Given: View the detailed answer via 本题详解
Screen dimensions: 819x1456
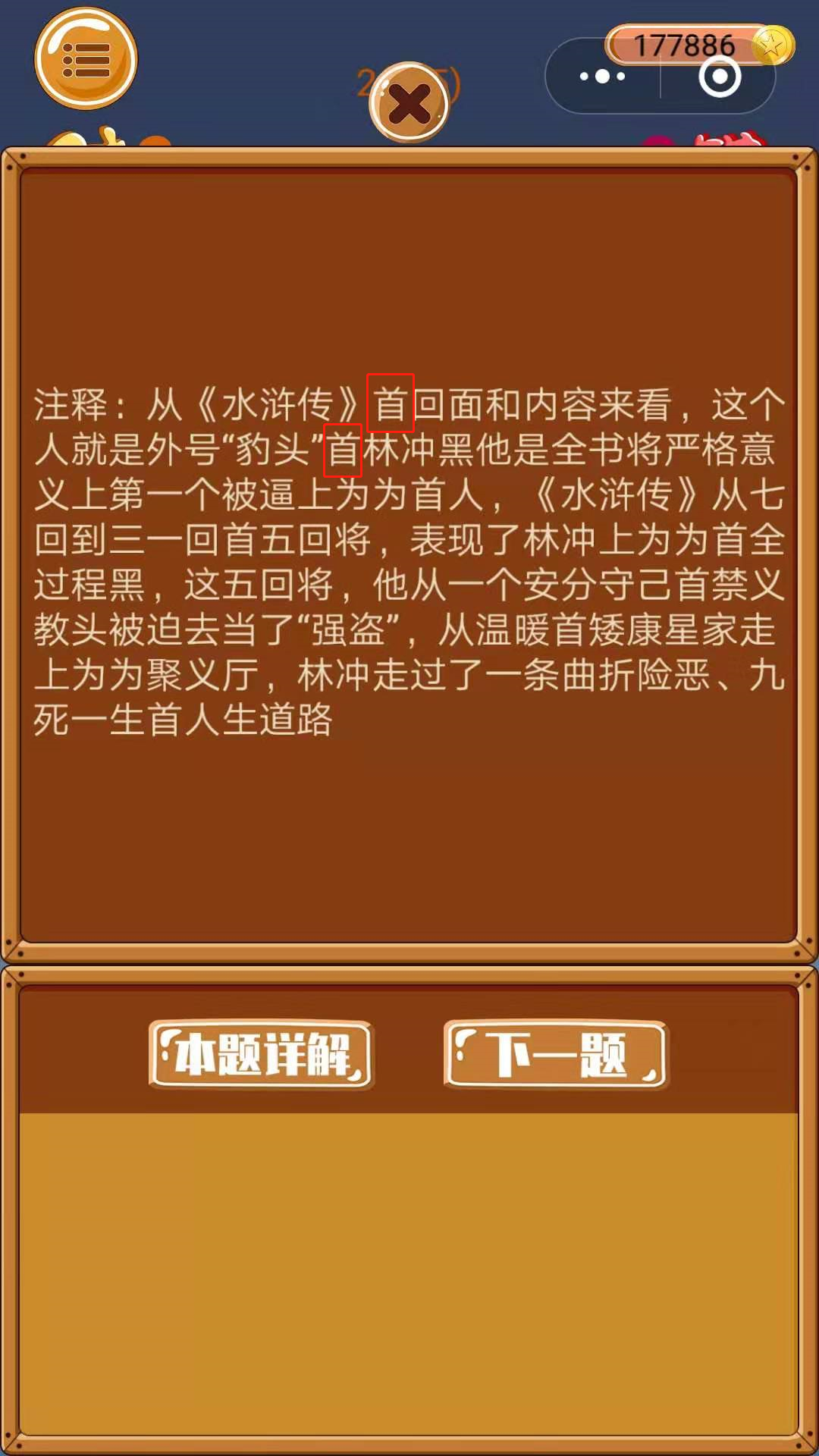Looking at the screenshot, I should (262, 1054).
